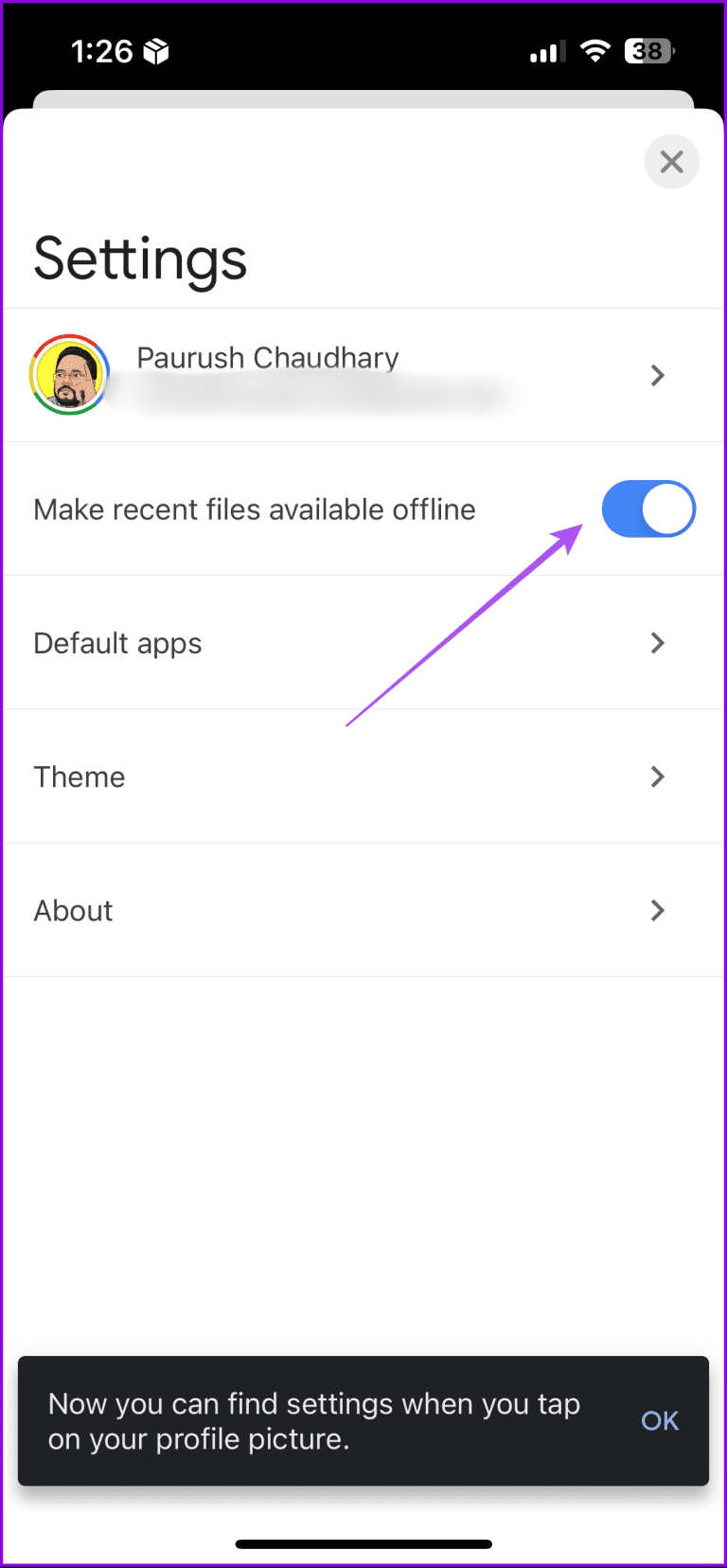Screen dimensions: 727x1568
Task: Disable Make recent files available offline
Action: pyautogui.click(x=649, y=508)
